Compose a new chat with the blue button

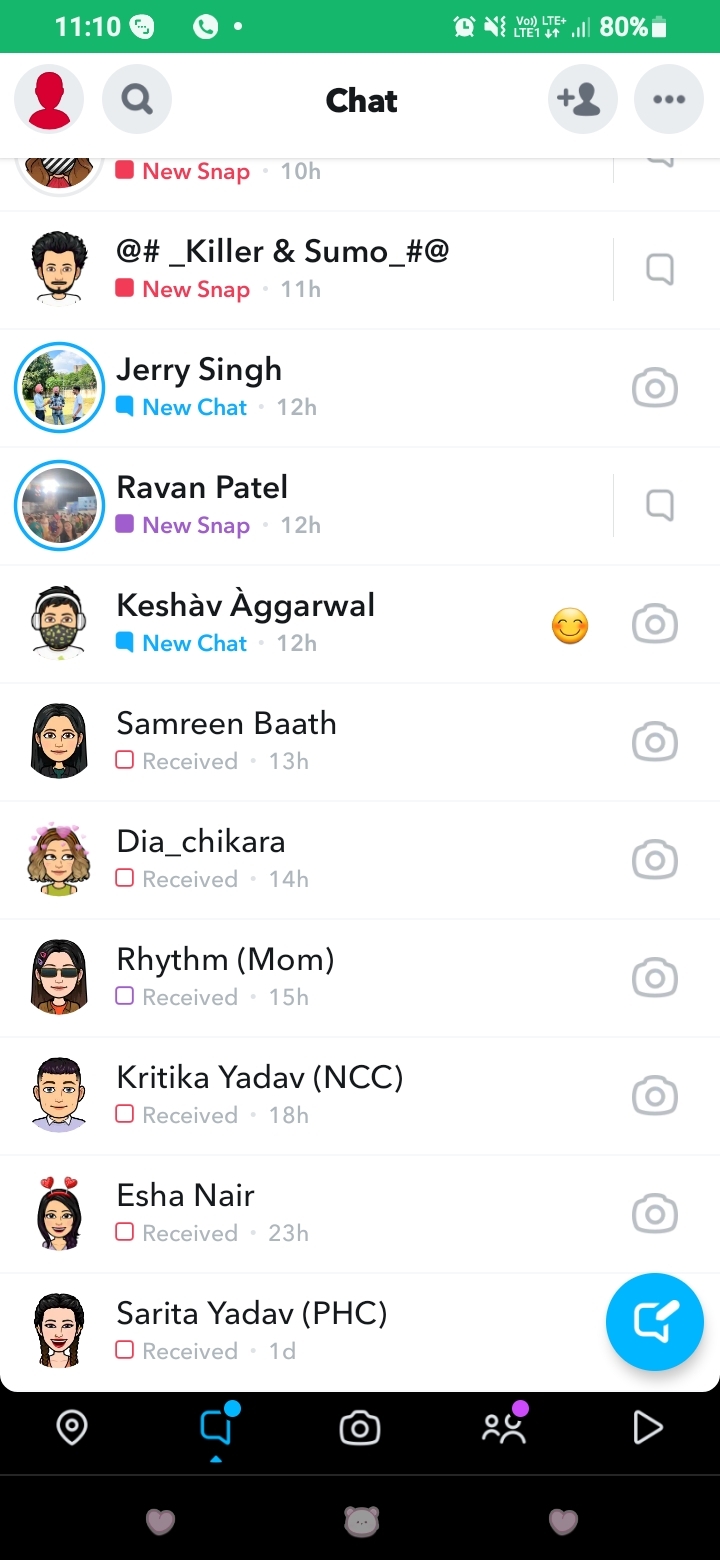tap(655, 1321)
